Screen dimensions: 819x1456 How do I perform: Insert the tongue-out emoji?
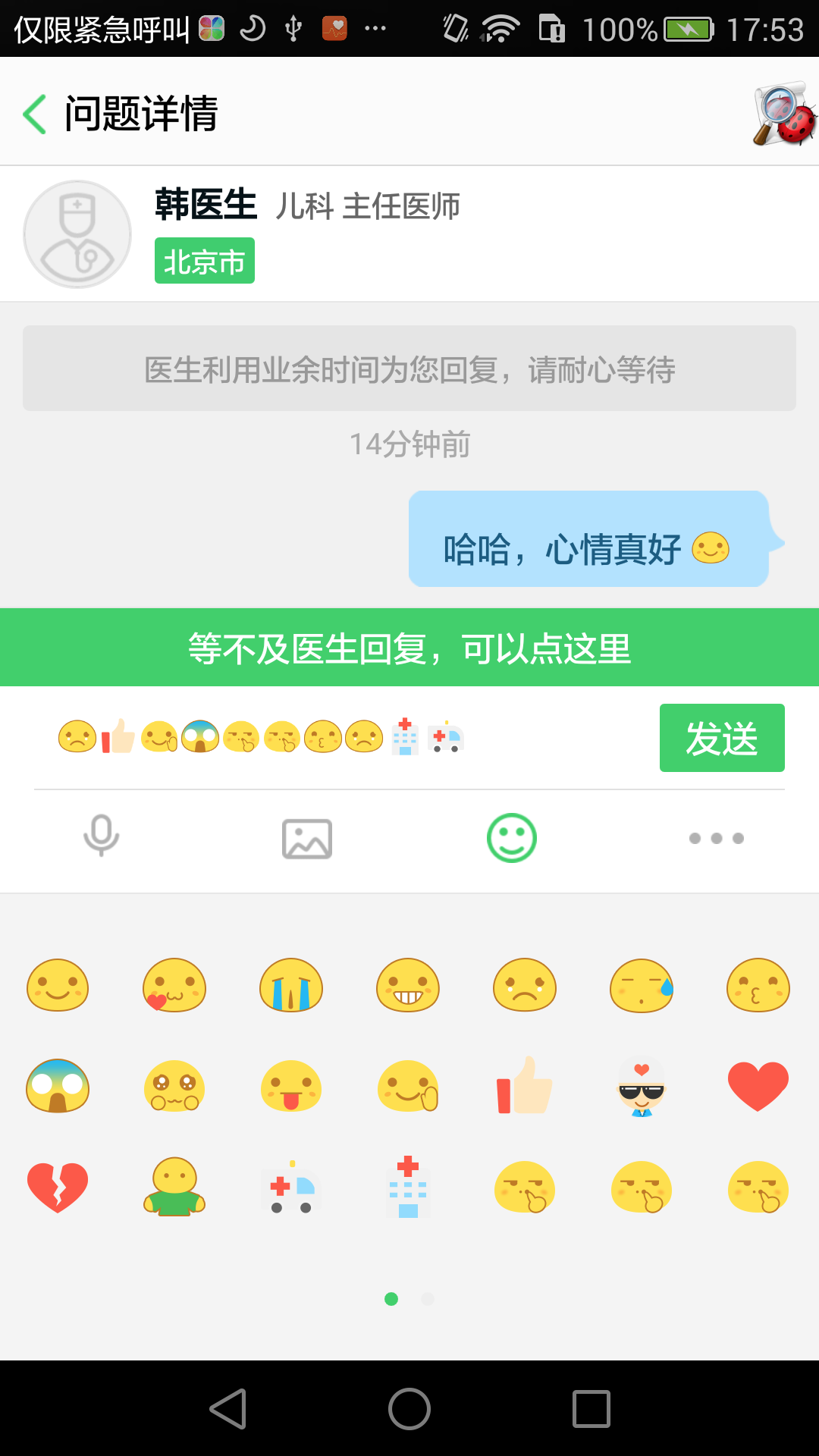[291, 1086]
